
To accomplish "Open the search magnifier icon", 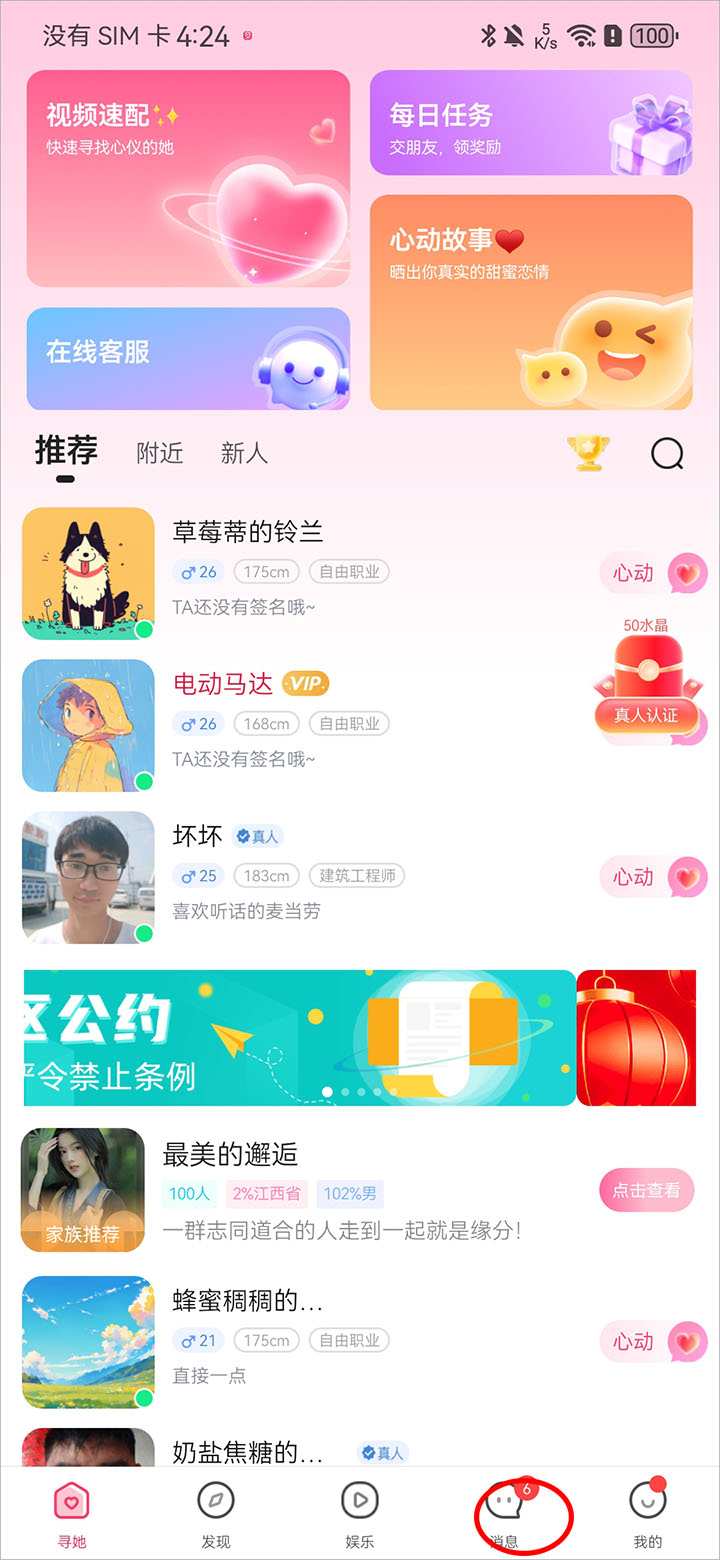I will pos(667,454).
